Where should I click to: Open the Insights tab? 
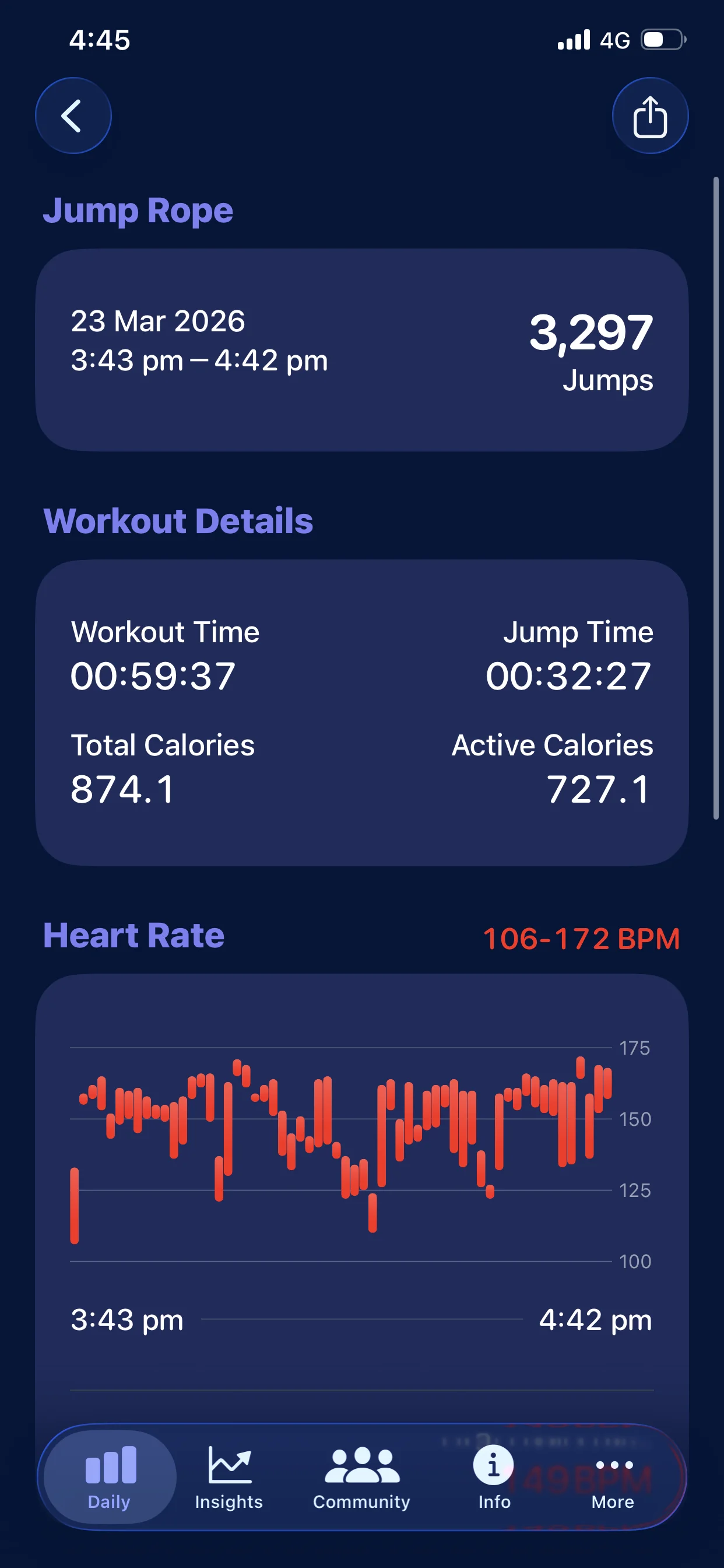pyautogui.click(x=229, y=1476)
